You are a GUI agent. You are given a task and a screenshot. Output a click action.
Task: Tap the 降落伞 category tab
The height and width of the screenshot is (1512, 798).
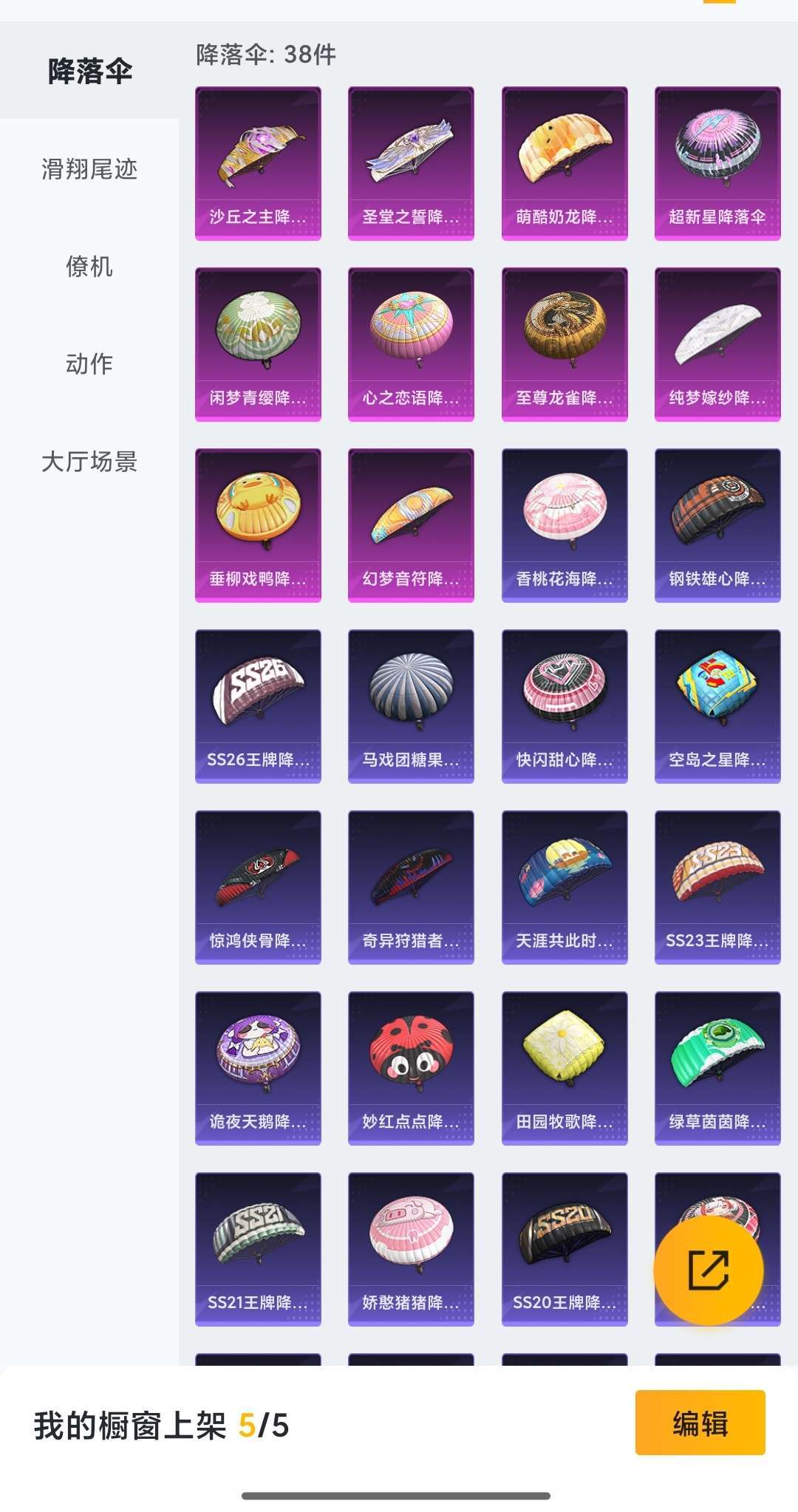[x=89, y=71]
